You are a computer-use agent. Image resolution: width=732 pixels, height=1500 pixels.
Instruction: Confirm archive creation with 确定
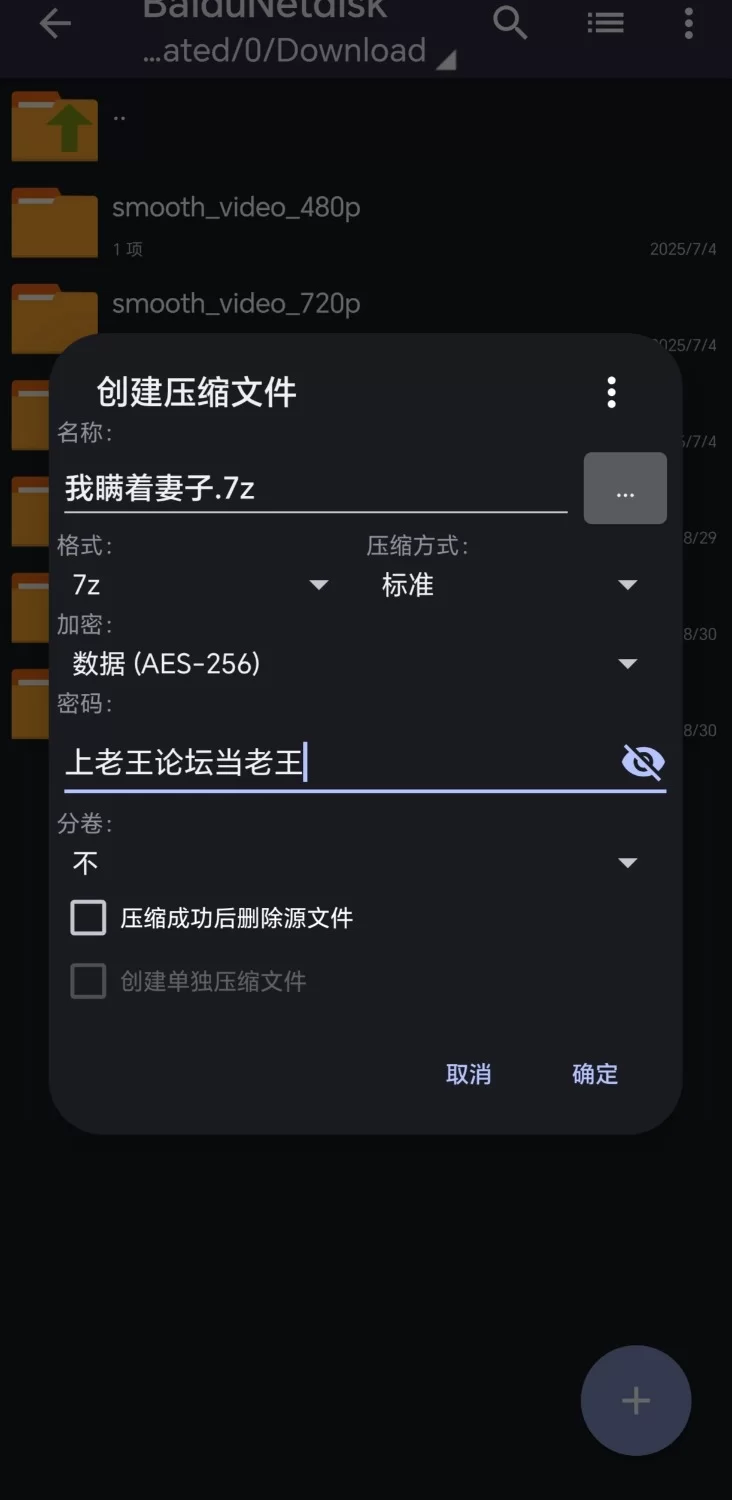pyautogui.click(x=595, y=1074)
